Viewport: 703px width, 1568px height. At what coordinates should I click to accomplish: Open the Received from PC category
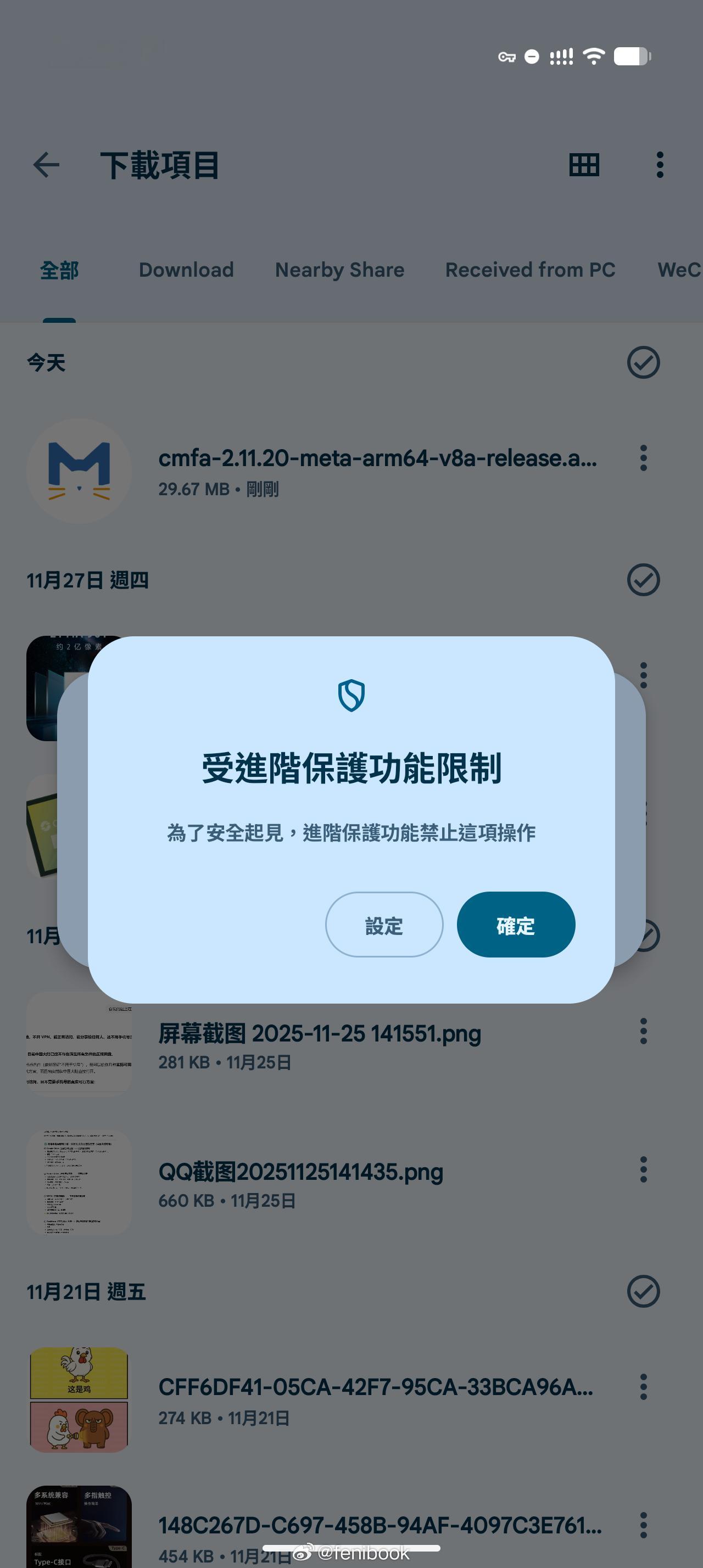point(530,270)
